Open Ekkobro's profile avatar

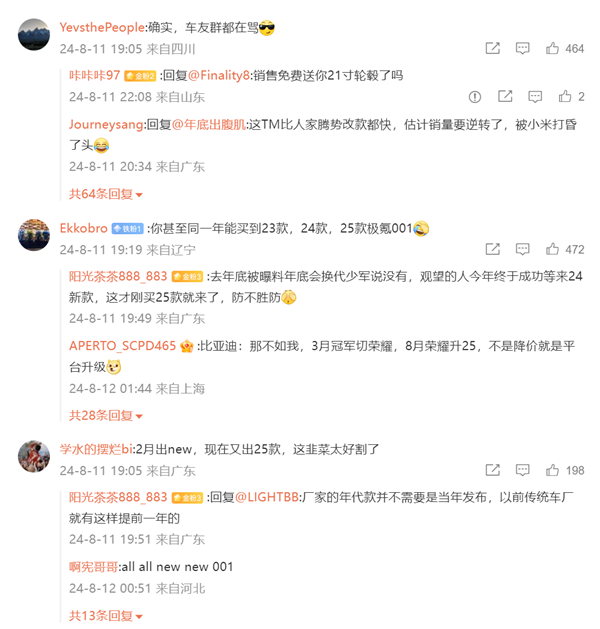(x=34, y=236)
